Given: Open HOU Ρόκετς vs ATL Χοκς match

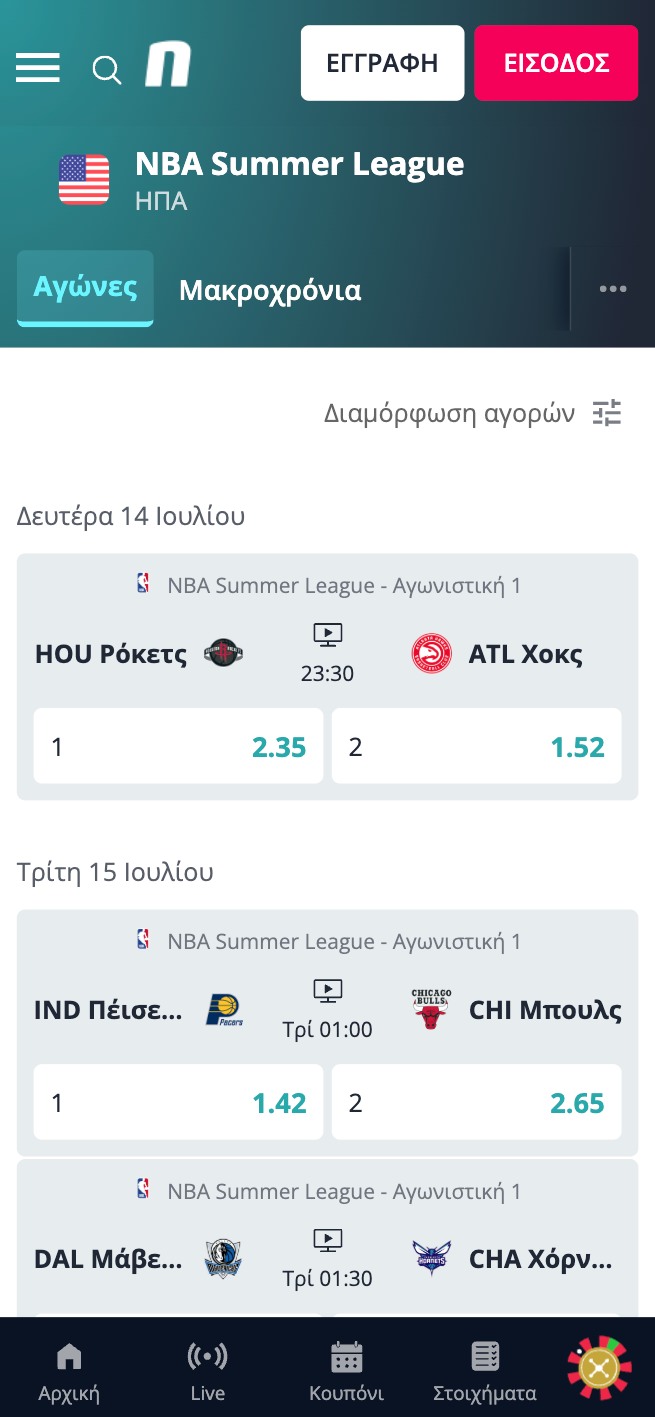Looking at the screenshot, I should tap(327, 654).
